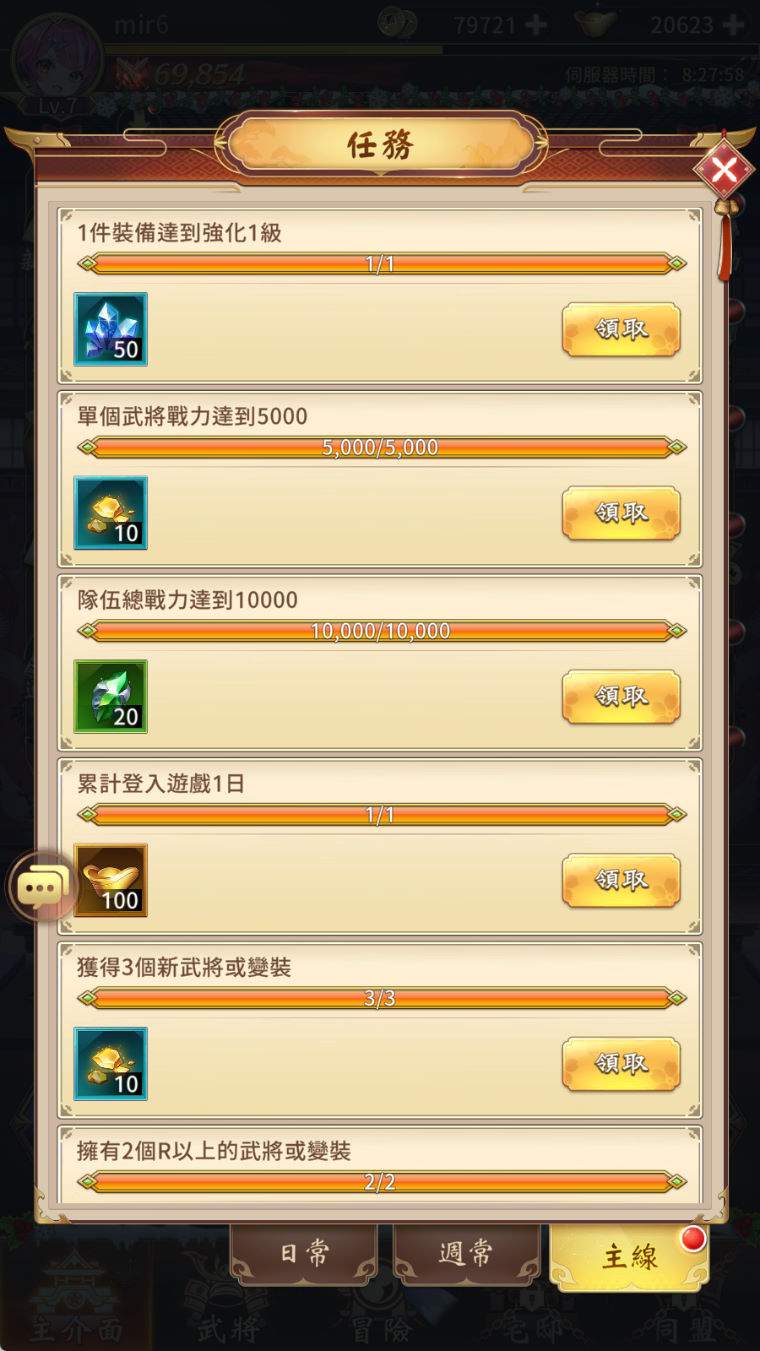View the 50 blue crystal reward item
This screenshot has width=760, height=1351.
[111, 329]
